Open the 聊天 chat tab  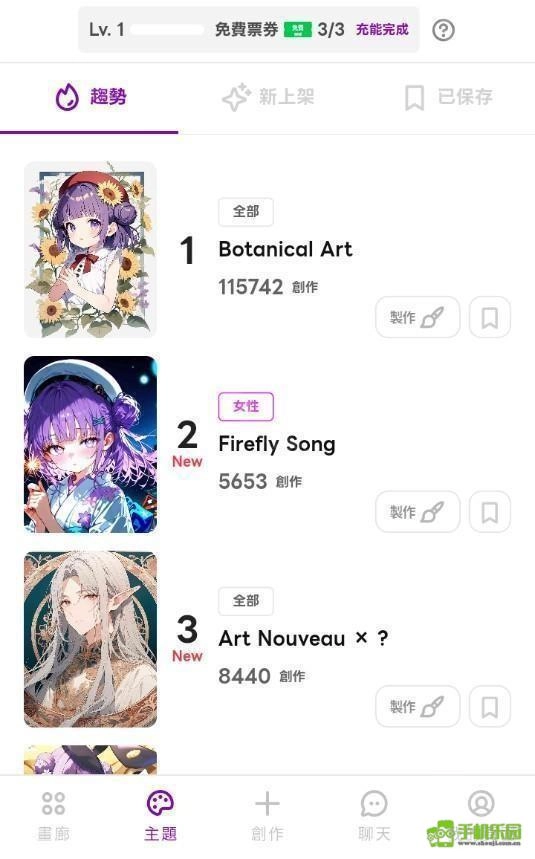coord(374,816)
